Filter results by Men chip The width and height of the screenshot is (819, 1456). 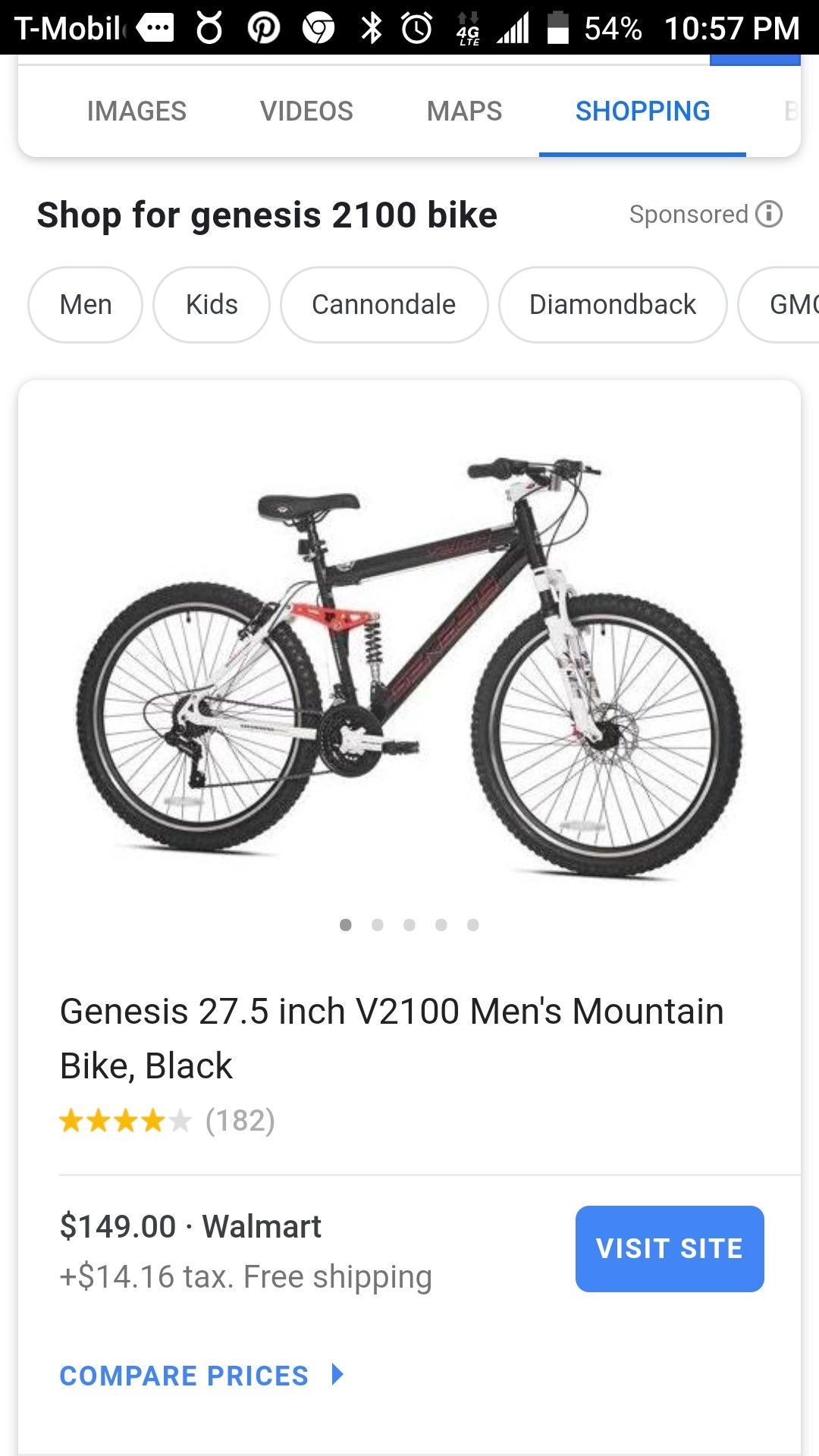tap(86, 305)
